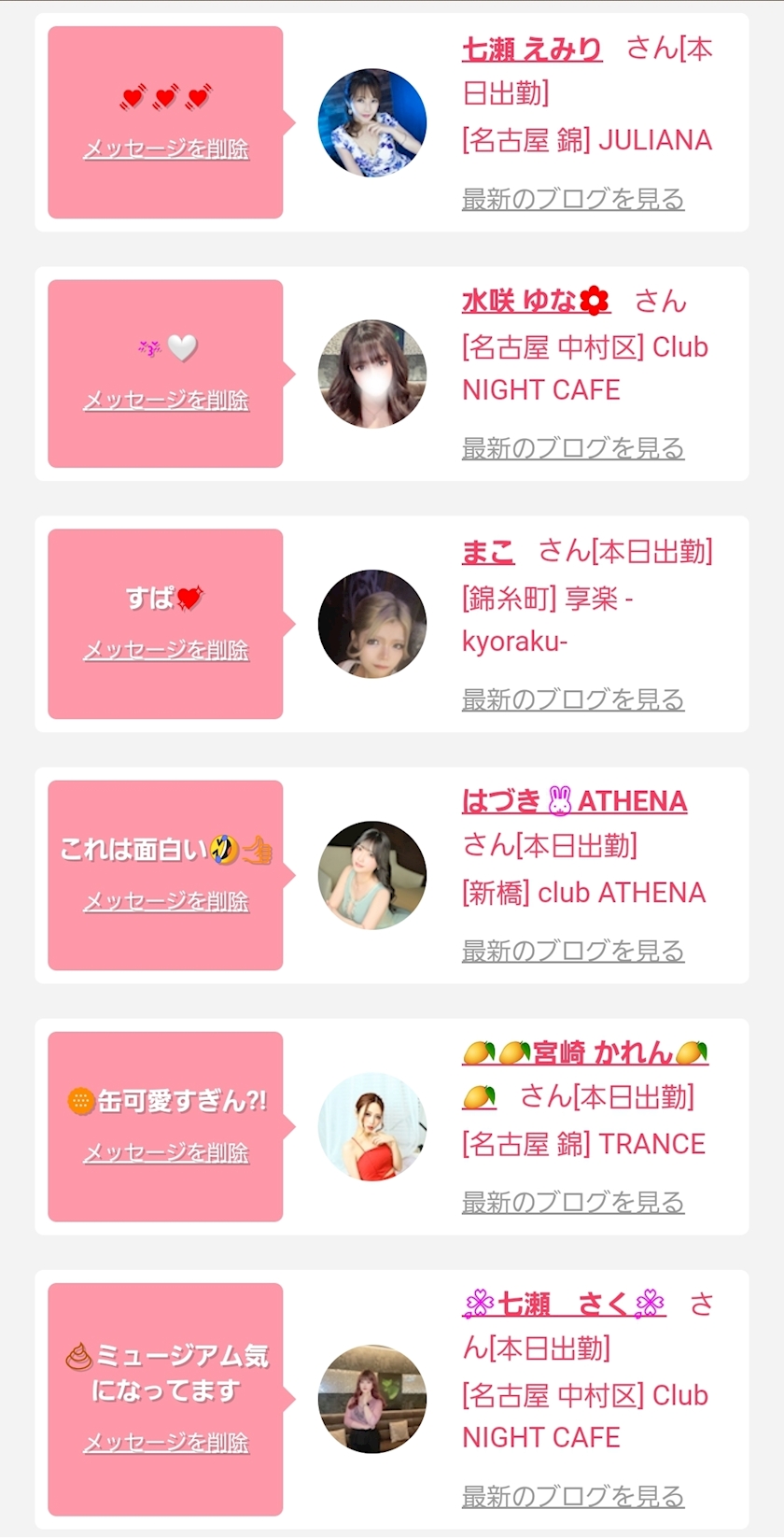Delete the message sent to 水咲 ゆな

166,400
